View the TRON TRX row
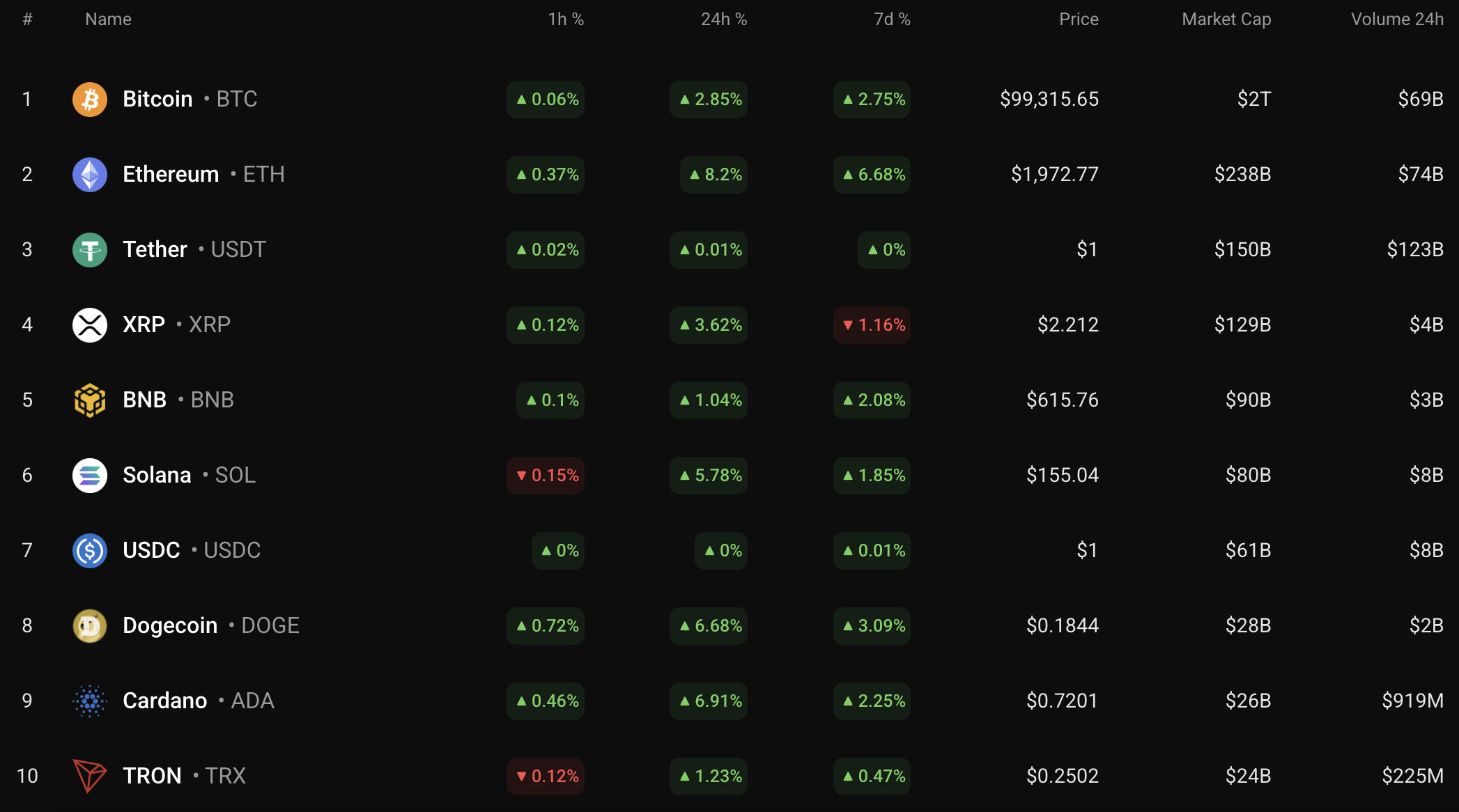Screen dimensions: 1459x812 (152, 776)
